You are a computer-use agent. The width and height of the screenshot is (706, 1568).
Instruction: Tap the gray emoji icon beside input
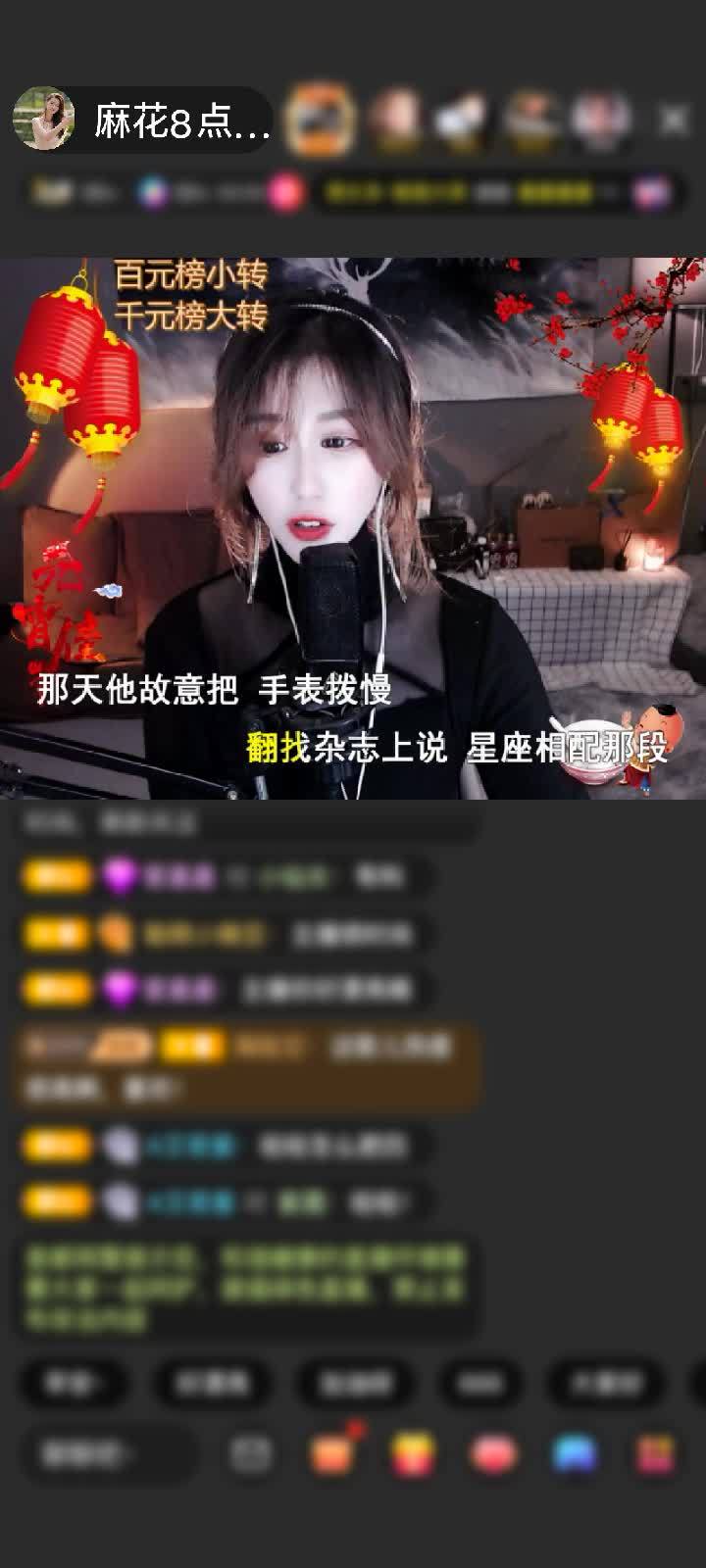(x=251, y=1455)
